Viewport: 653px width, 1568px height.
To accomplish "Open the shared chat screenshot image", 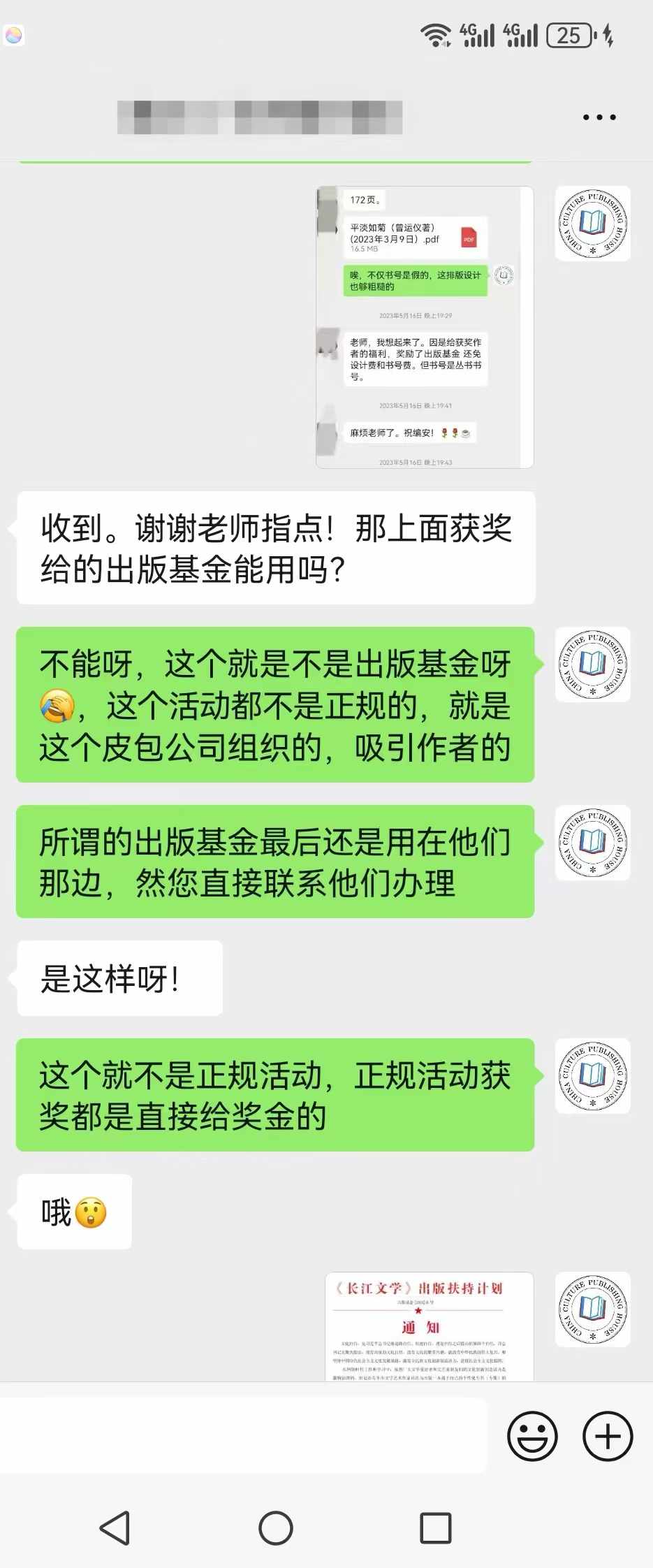I will pyautogui.click(x=425, y=327).
